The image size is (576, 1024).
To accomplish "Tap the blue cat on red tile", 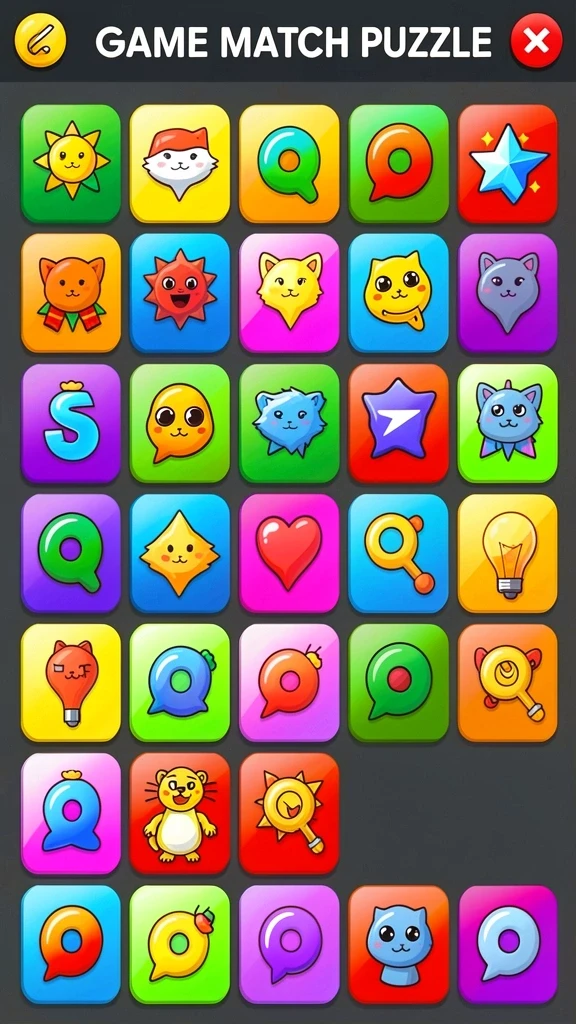I will tap(398, 944).
